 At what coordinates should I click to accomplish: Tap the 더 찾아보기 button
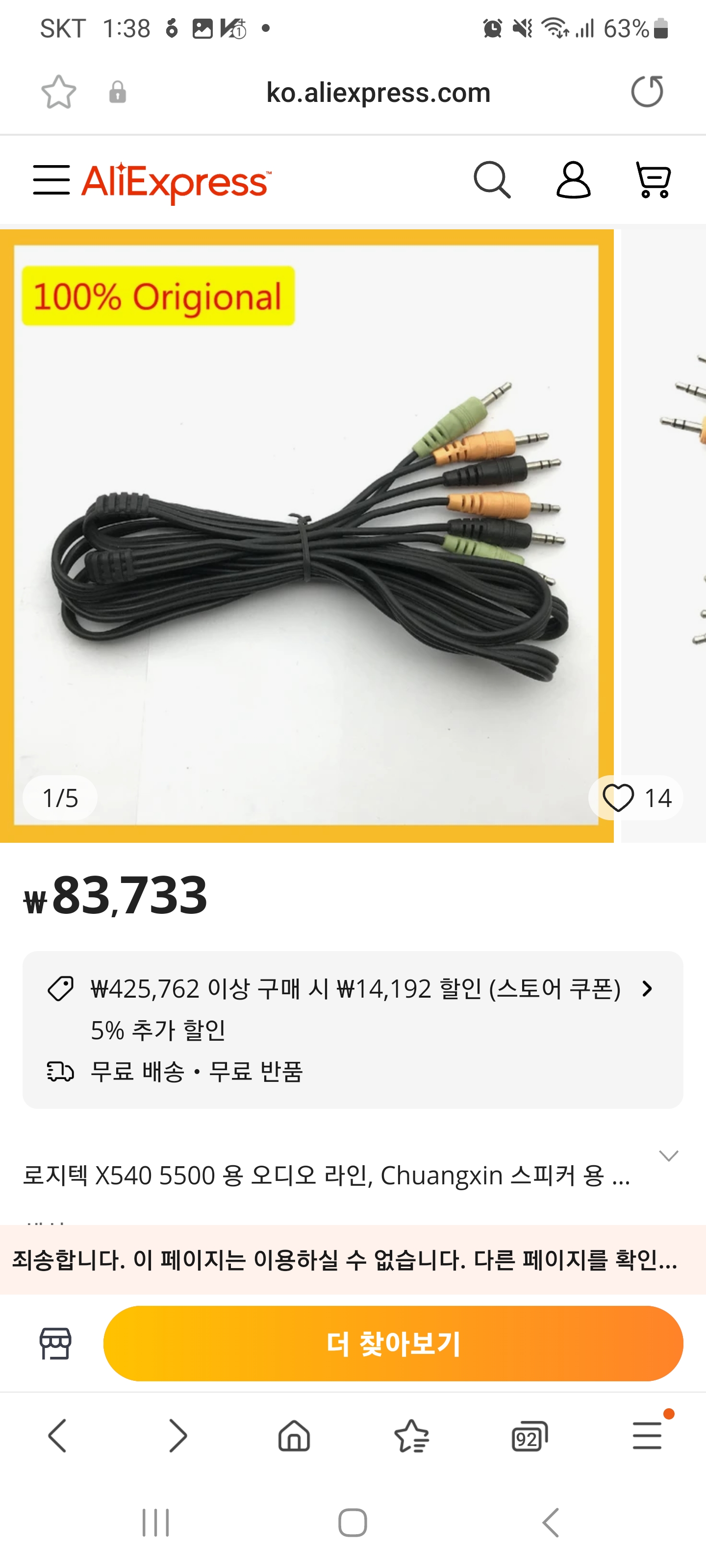pyautogui.click(x=393, y=1344)
